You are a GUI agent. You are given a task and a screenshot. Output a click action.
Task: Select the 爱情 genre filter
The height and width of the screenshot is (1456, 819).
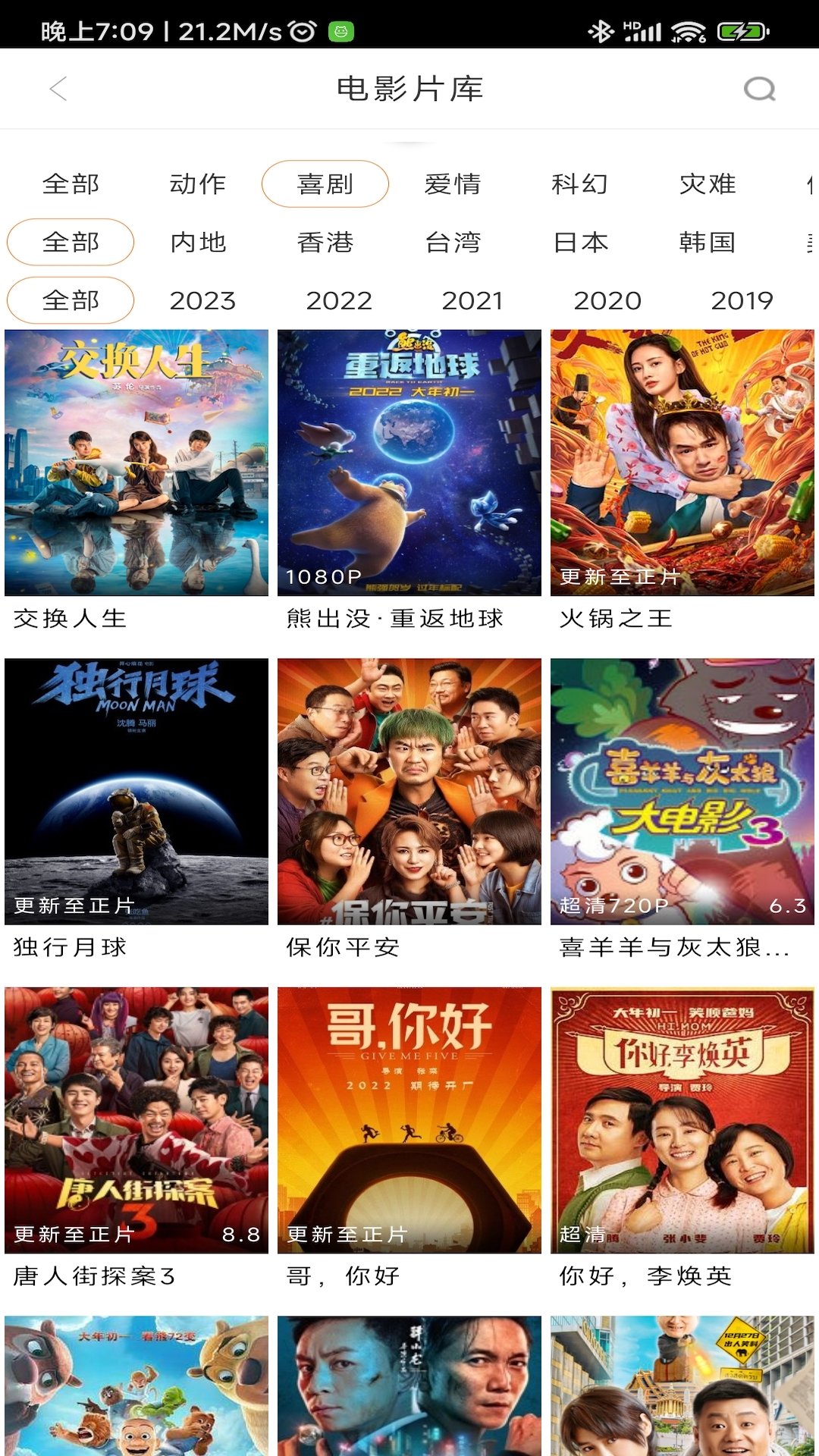(x=453, y=184)
